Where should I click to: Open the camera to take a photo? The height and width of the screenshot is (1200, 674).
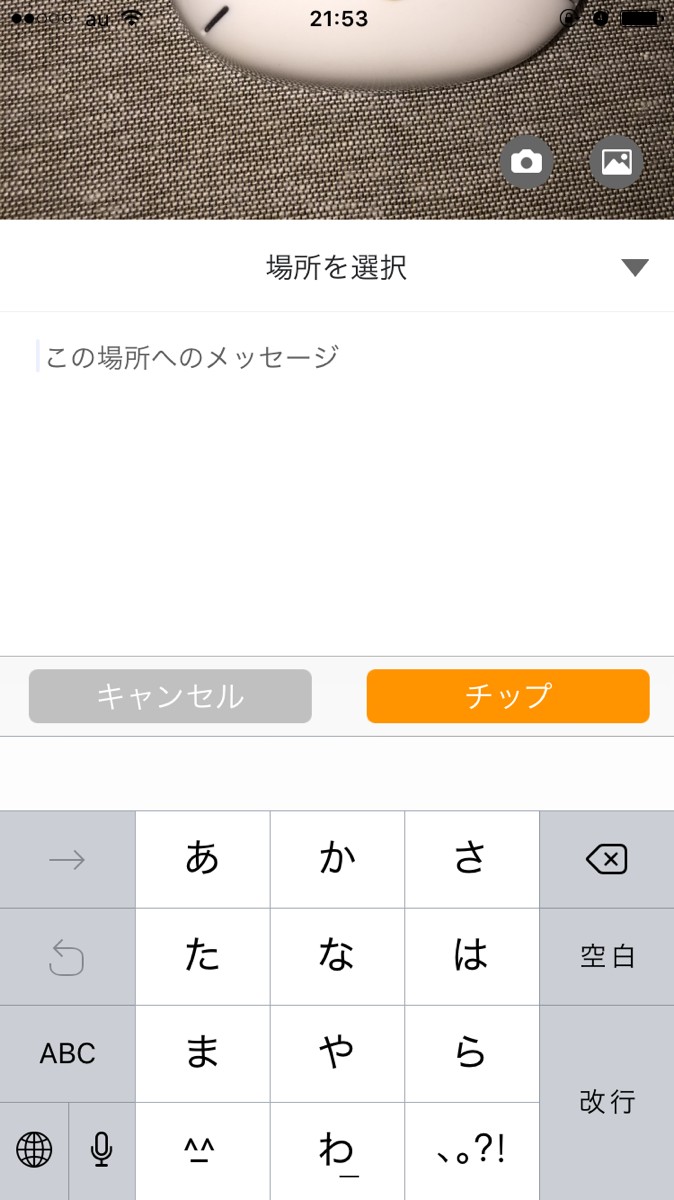coord(526,162)
